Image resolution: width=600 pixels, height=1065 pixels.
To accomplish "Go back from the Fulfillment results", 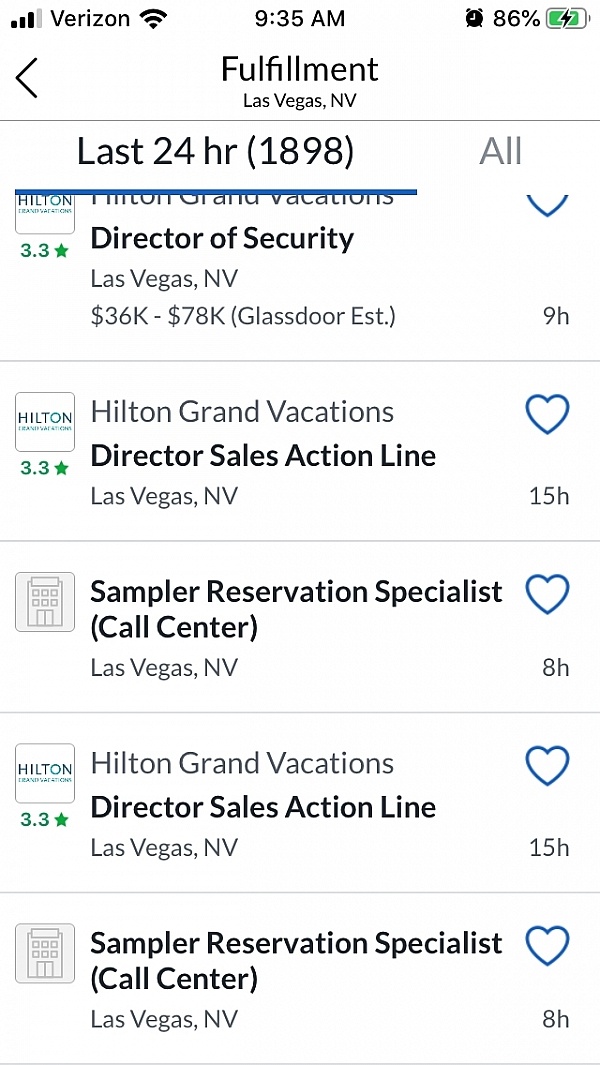I will [x=27, y=77].
